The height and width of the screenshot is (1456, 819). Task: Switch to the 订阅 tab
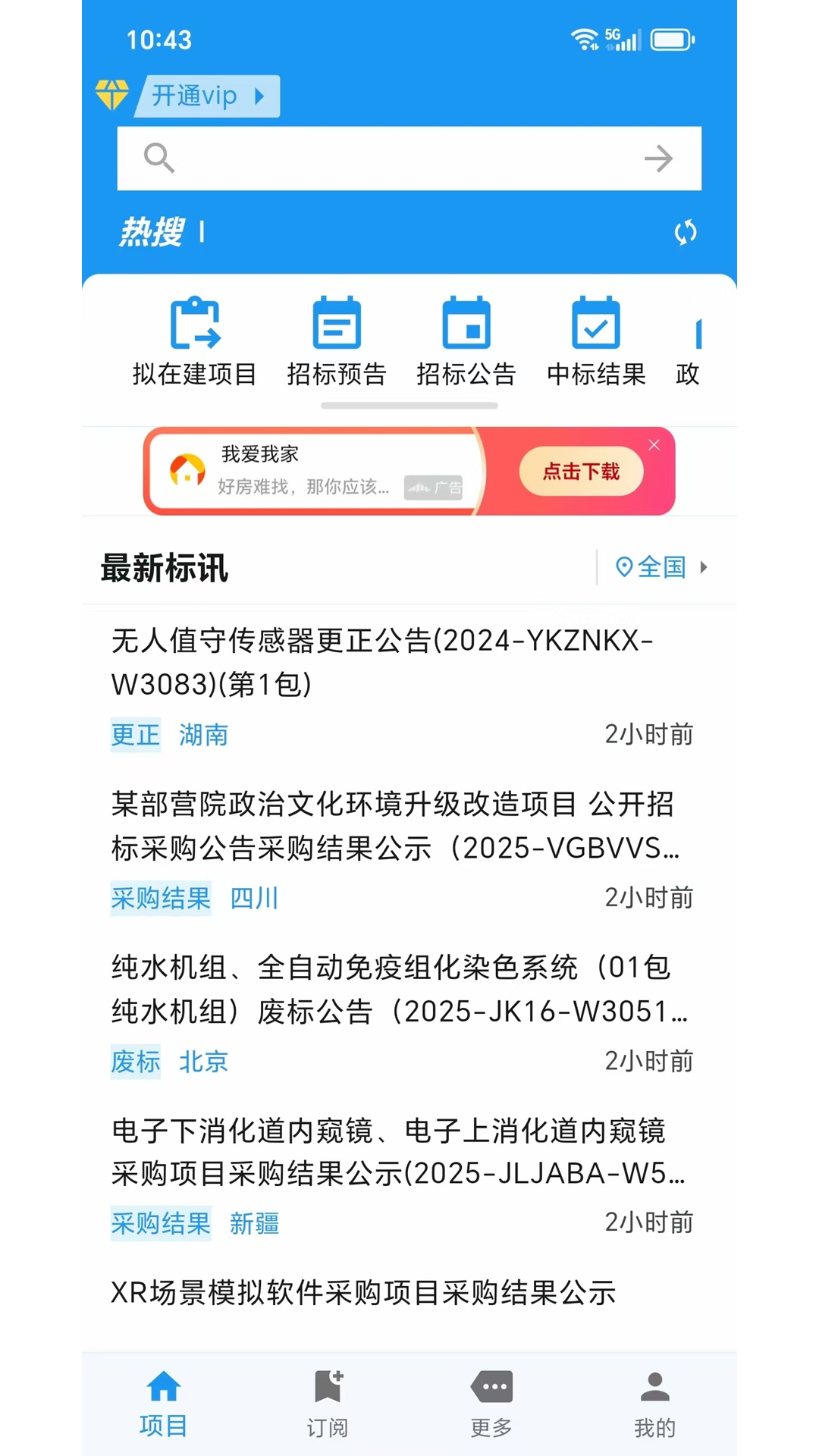tap(328, 1407)
